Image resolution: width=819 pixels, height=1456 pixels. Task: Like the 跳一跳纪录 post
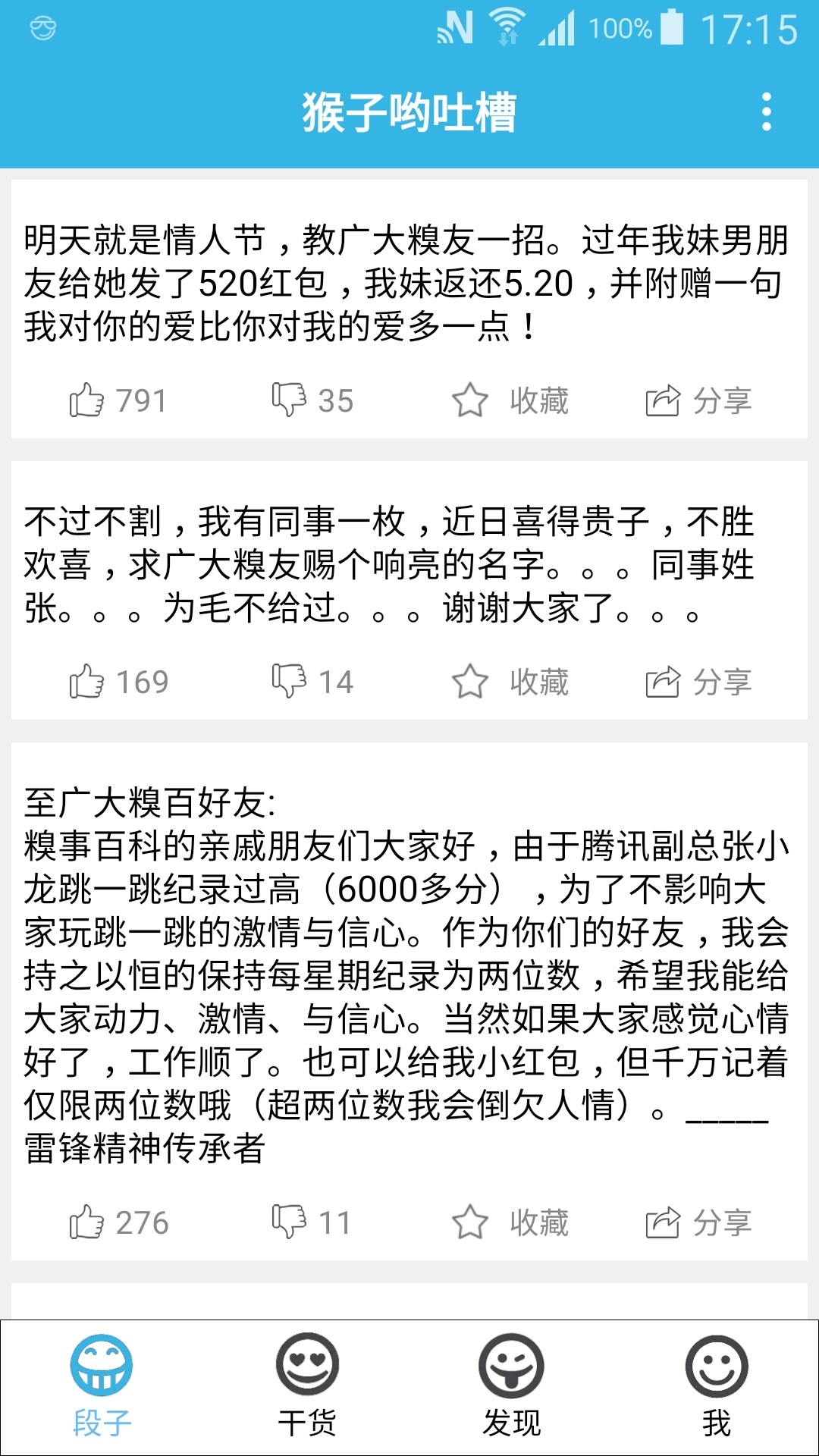(118, 1222)
